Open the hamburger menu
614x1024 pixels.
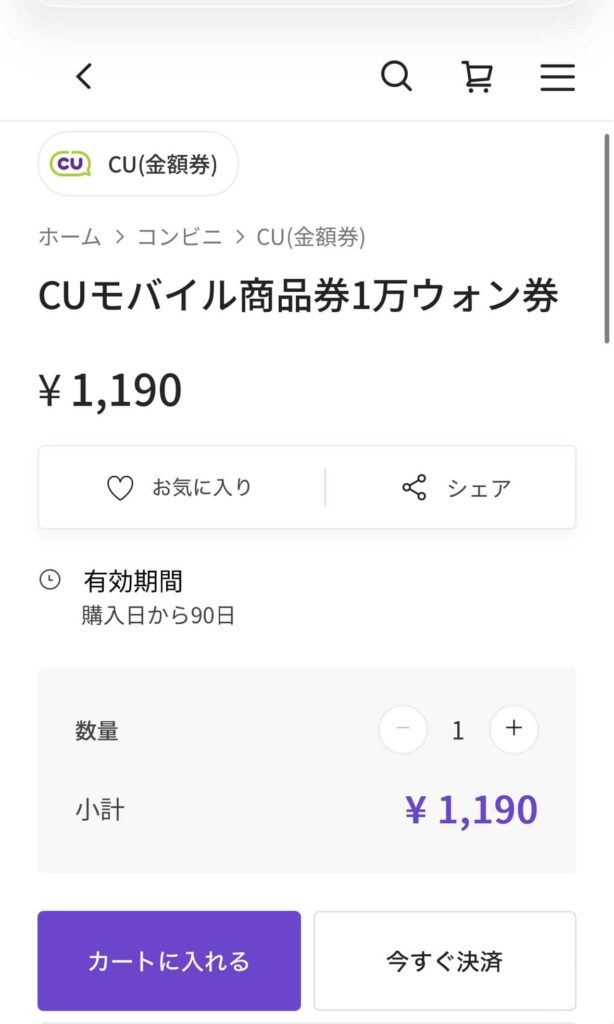tap(557, 77)
